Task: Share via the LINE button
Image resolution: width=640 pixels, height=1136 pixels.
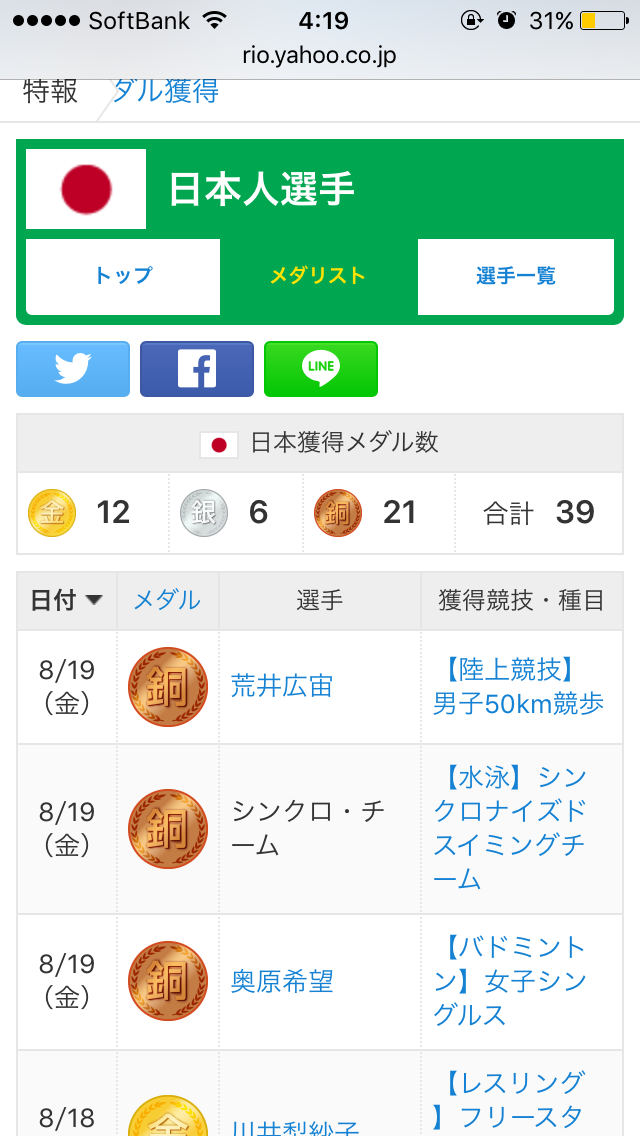Action: pyautogui.click(x=320, y=369)
